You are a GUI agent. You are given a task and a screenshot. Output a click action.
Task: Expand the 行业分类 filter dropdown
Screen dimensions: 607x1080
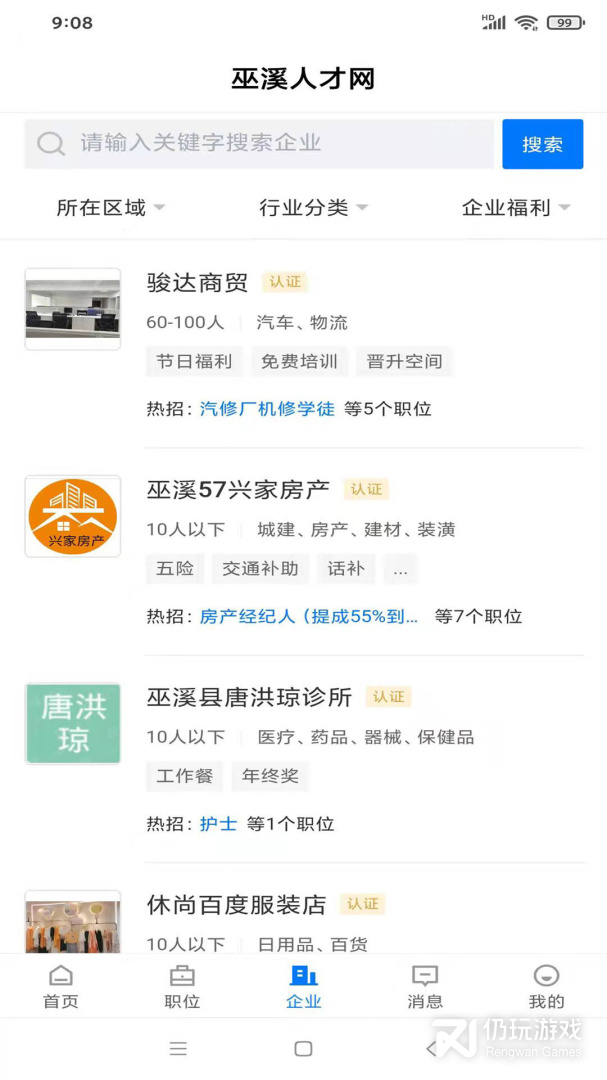(313, 207)
